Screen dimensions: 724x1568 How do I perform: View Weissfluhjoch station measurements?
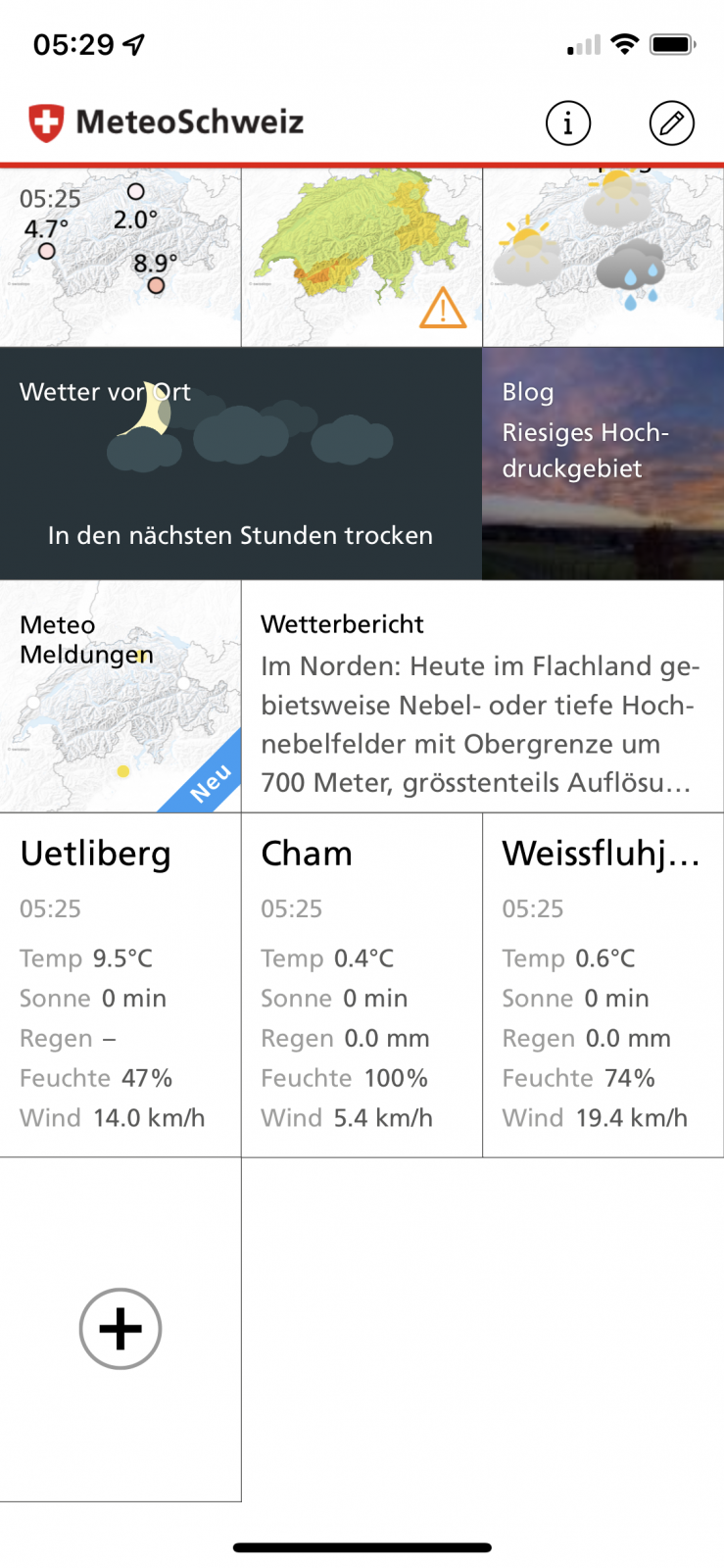coord(603,985)
